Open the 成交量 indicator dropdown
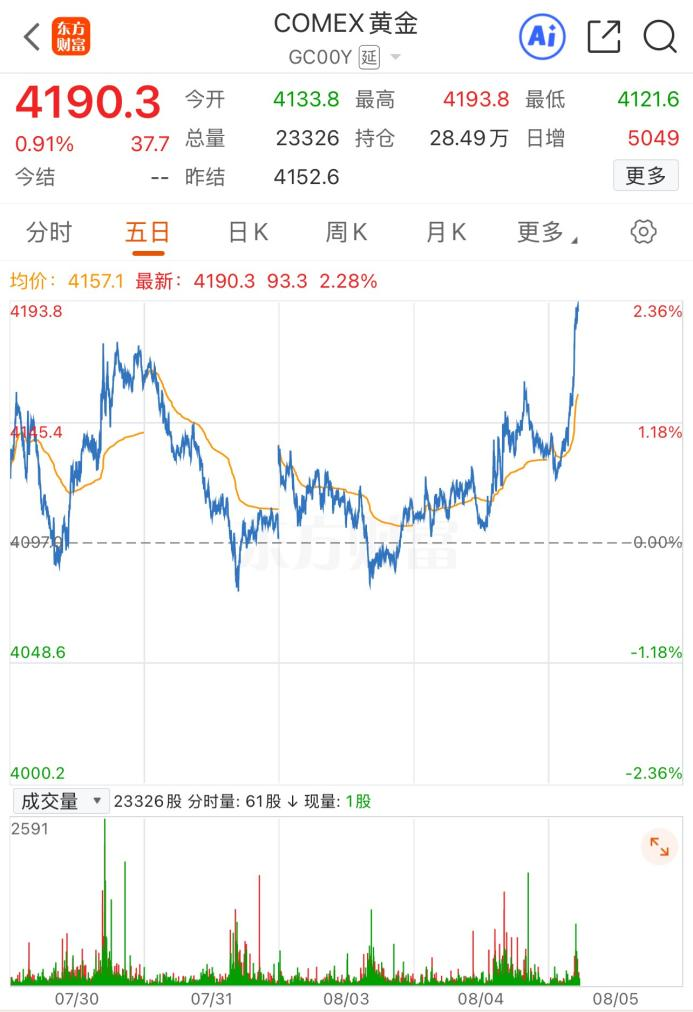 coord(61,801)
